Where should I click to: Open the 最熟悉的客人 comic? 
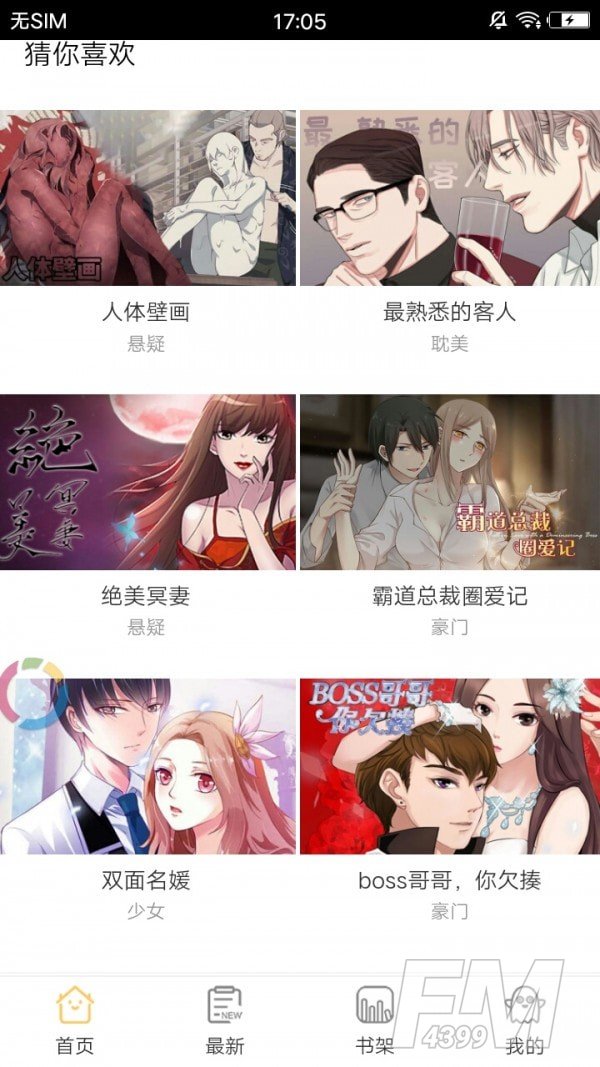[449, 198]
